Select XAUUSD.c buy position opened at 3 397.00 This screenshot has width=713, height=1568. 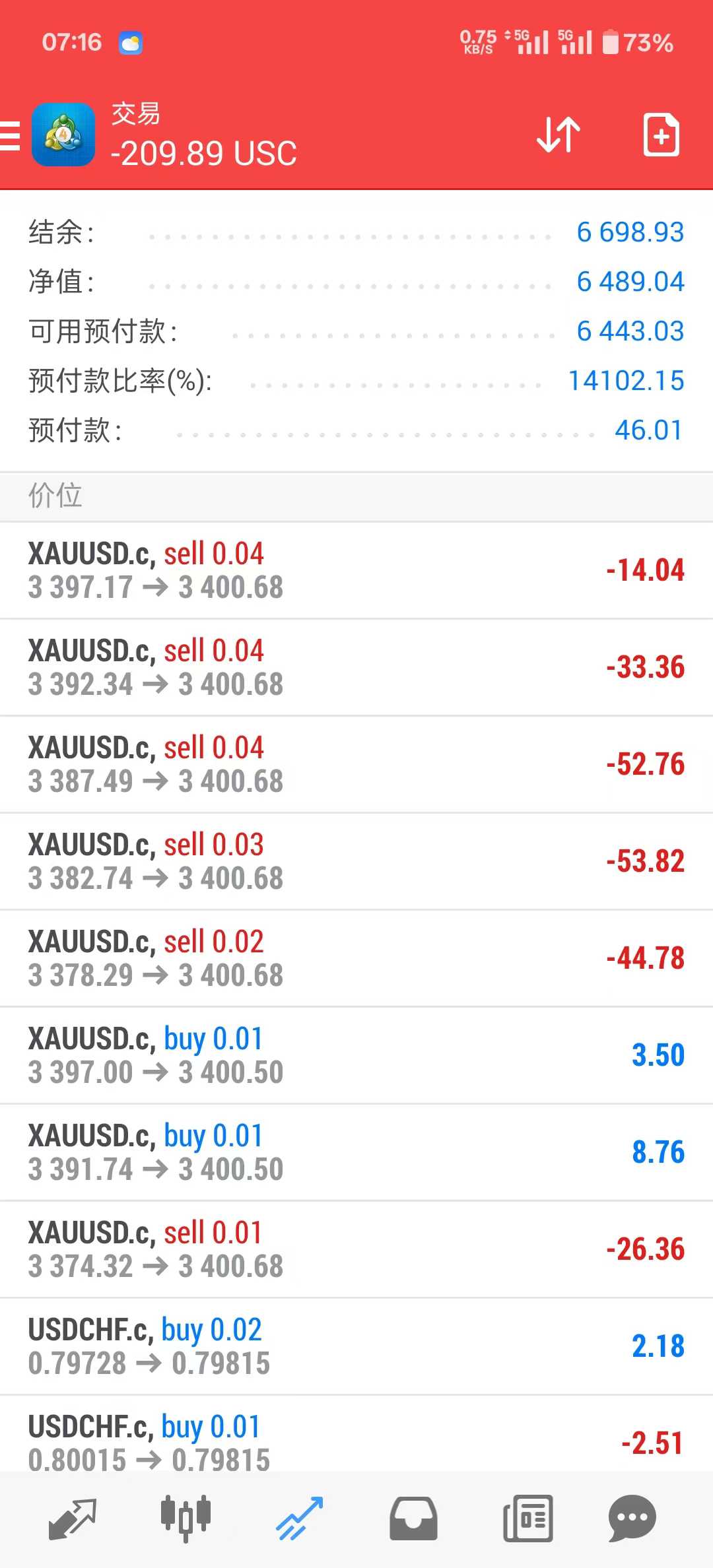click(356, 1055)
